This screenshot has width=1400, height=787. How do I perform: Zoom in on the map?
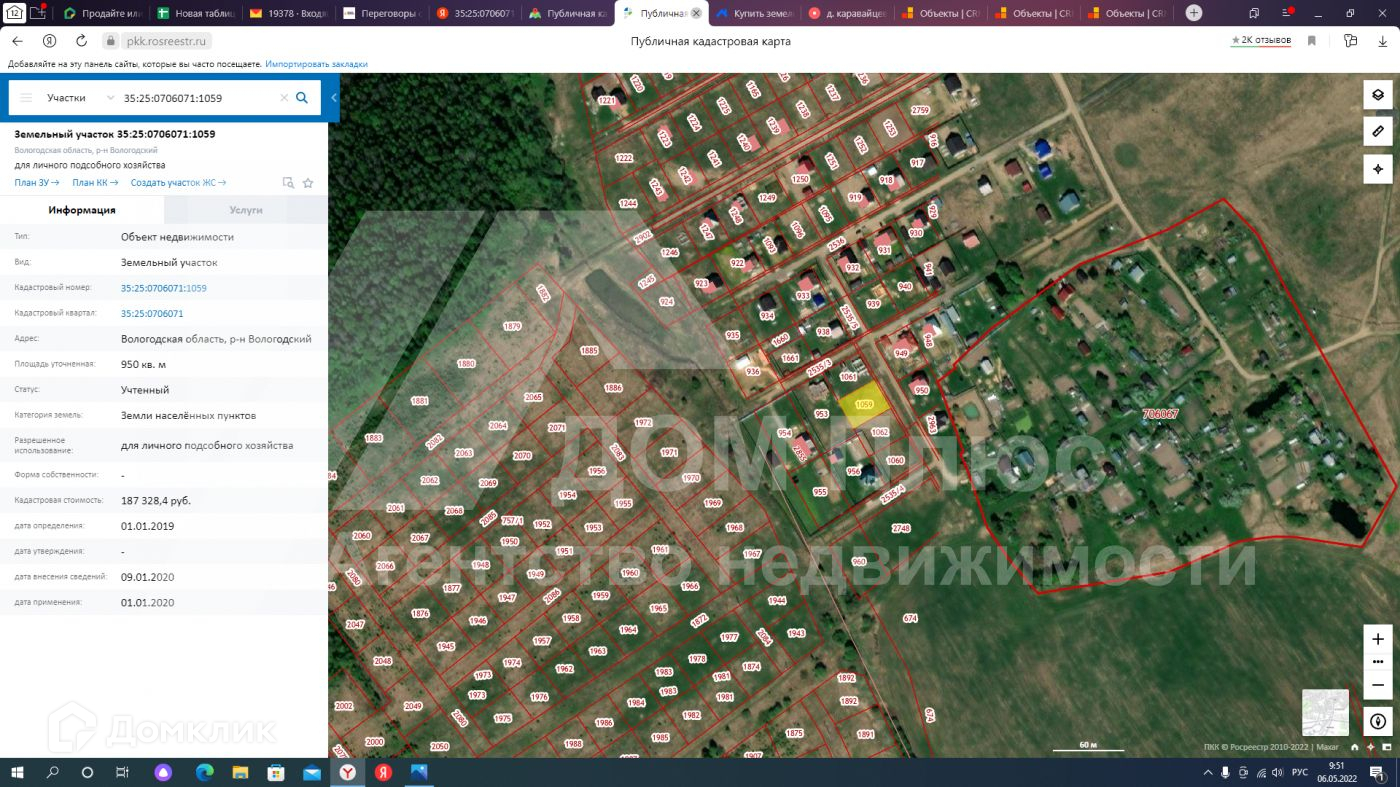[1378, 638]
